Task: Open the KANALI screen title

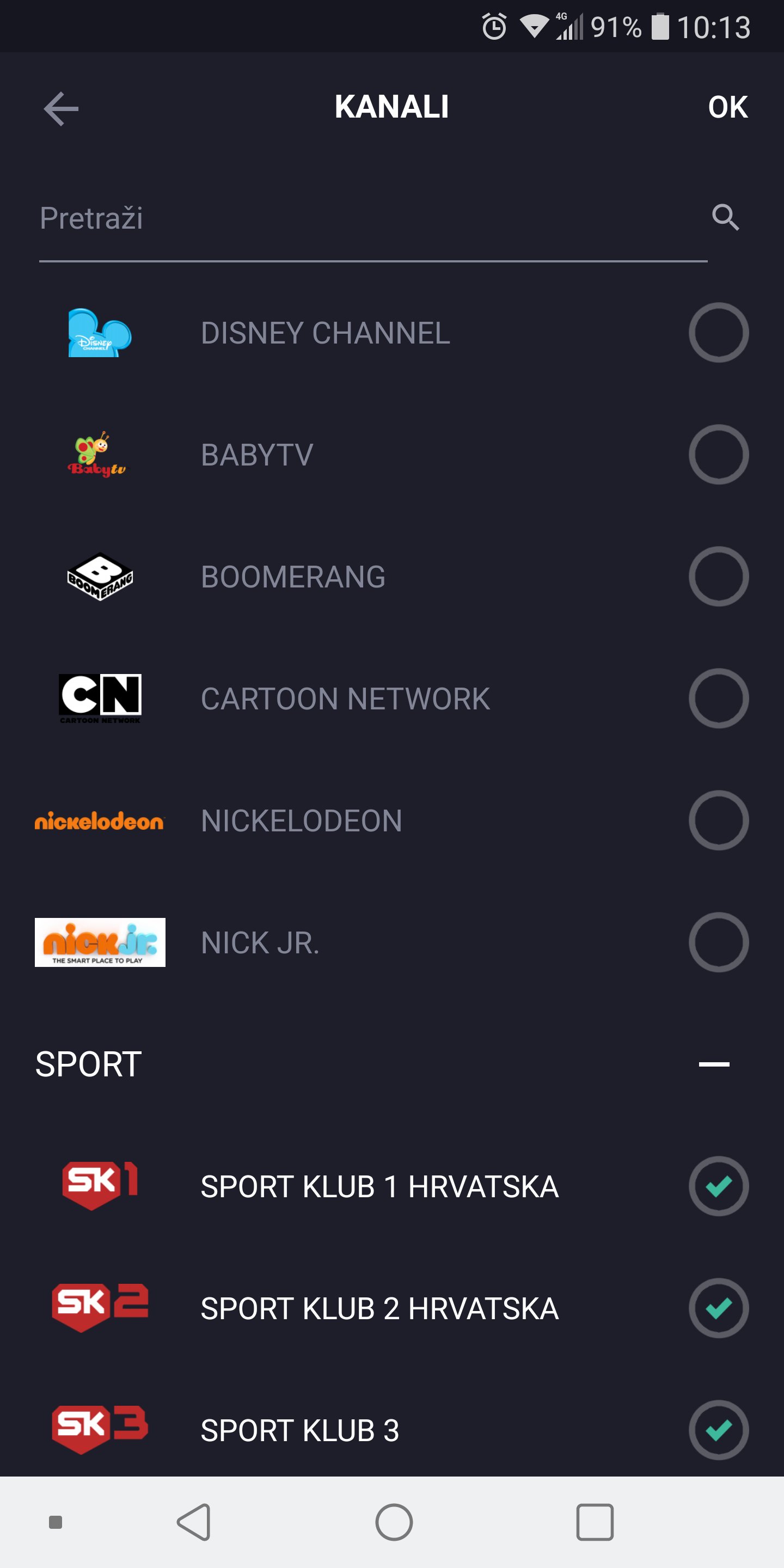Action: (392, 107)
